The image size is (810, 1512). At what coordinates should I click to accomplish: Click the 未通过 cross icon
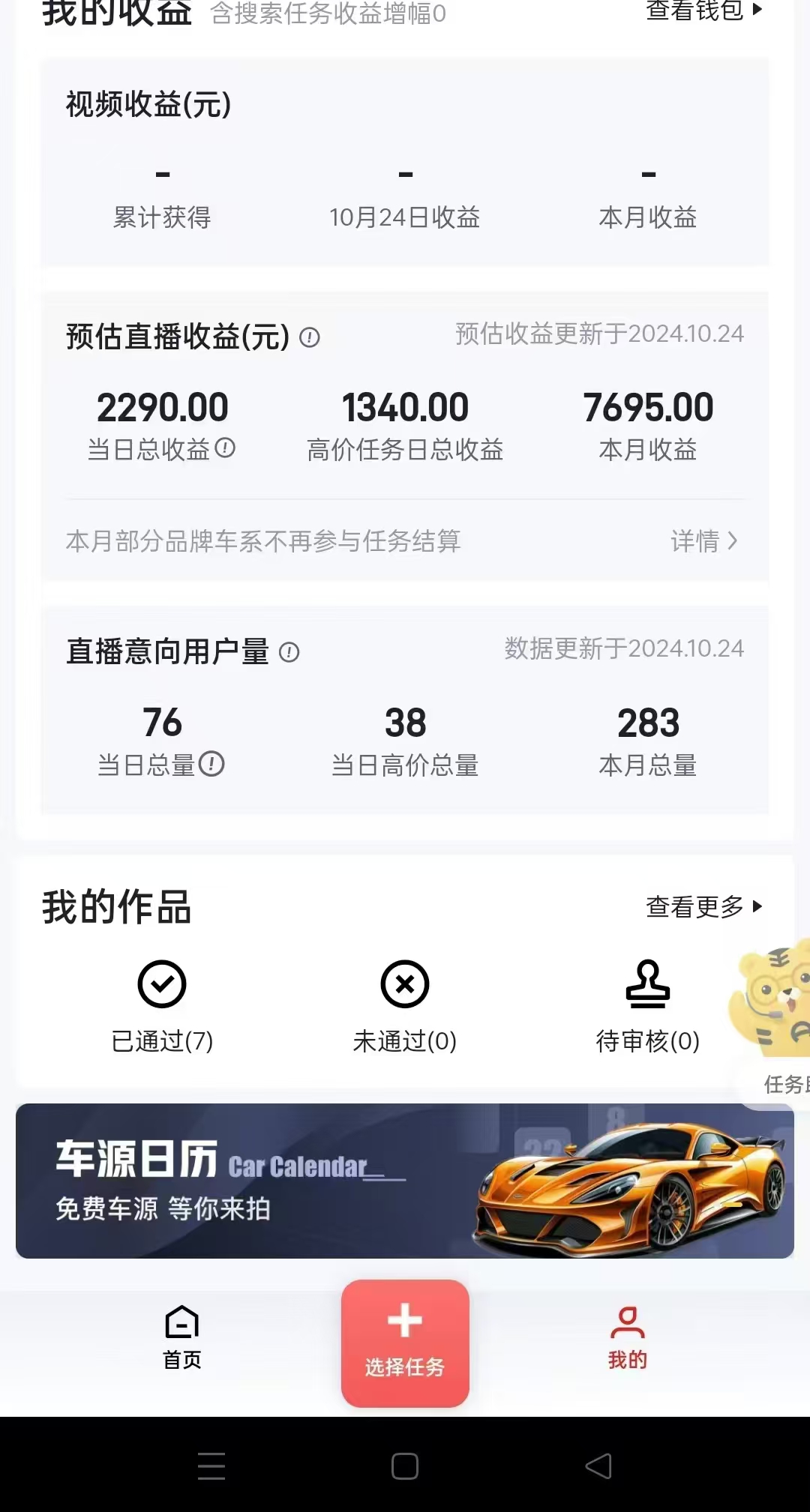pos(404,984)
